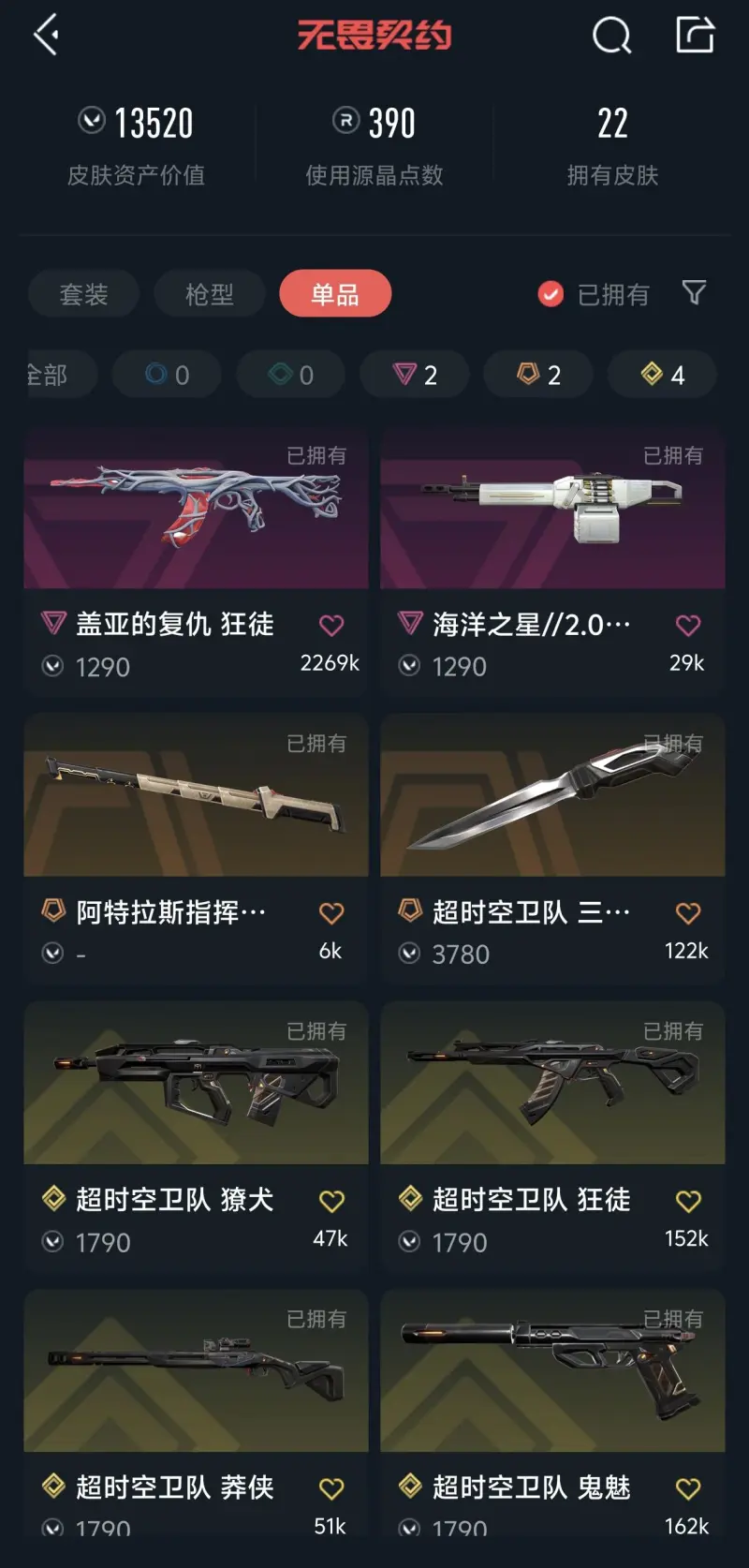Share this skin collection page
The height and width of the screenshot is (1568, 749).
(695, 36)
